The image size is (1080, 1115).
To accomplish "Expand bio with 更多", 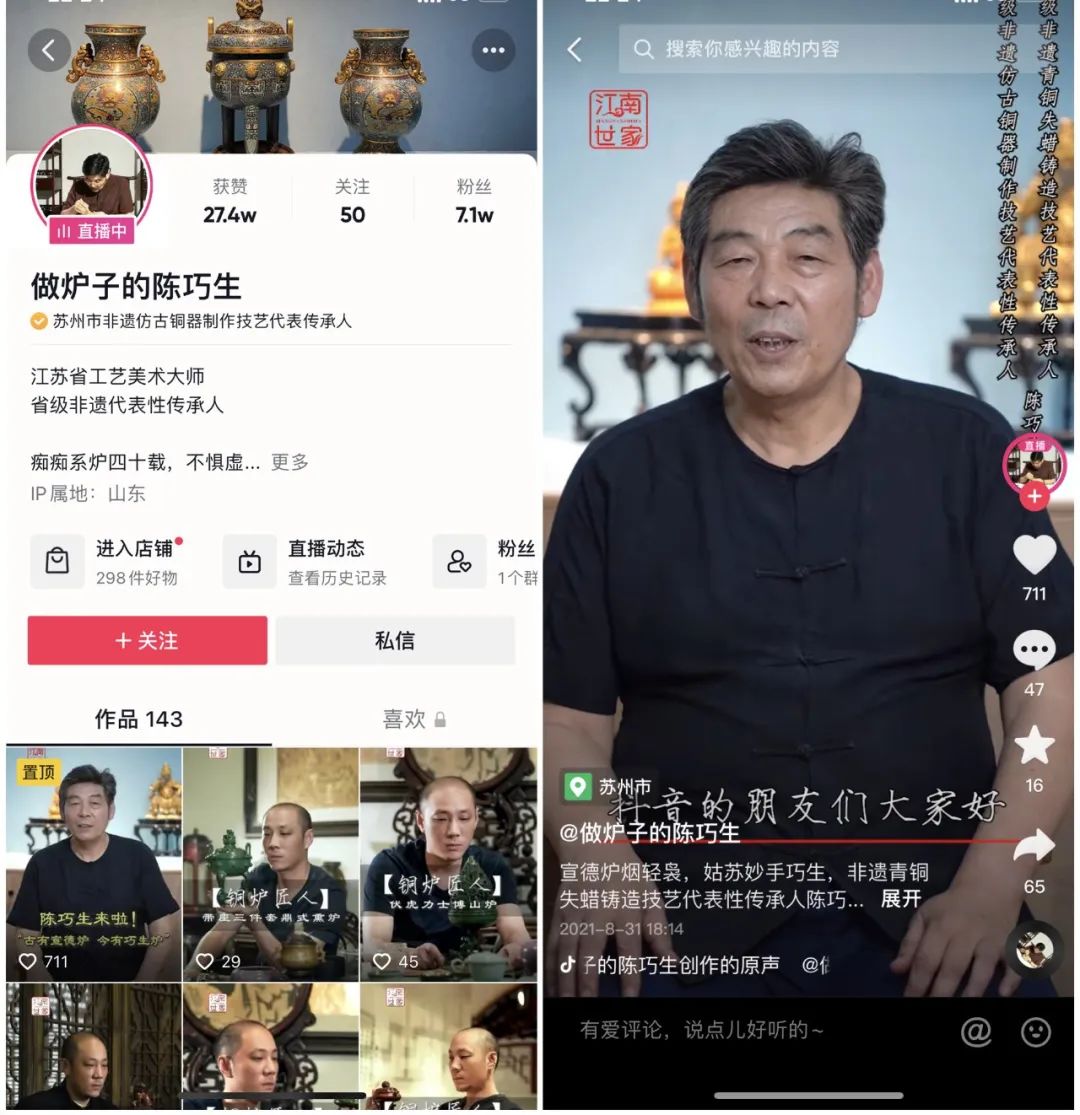I will (290, 462).
